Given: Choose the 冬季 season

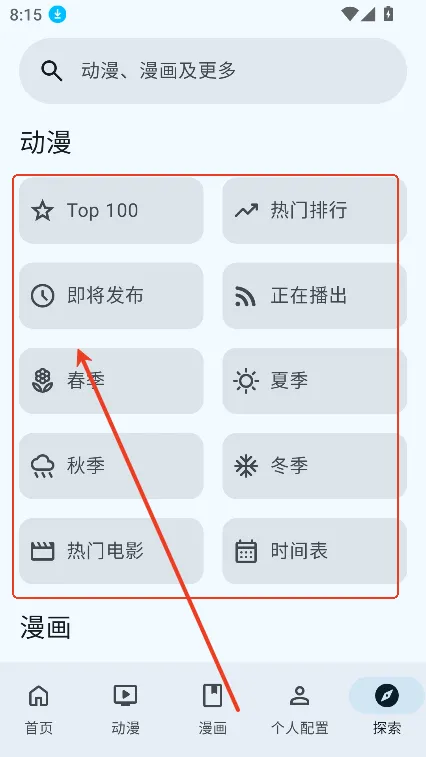Looking at the screenshot, I should tap(314, 466).
